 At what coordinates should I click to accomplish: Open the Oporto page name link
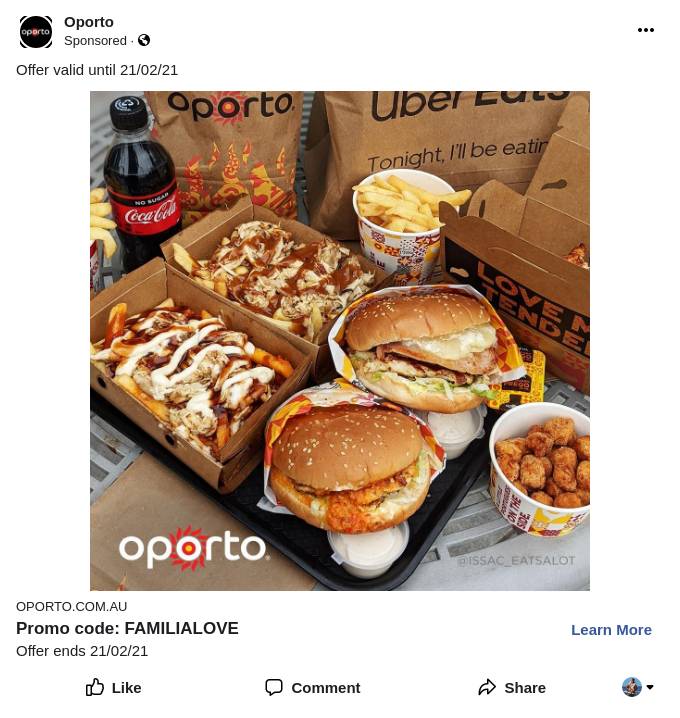pos(89,22)
